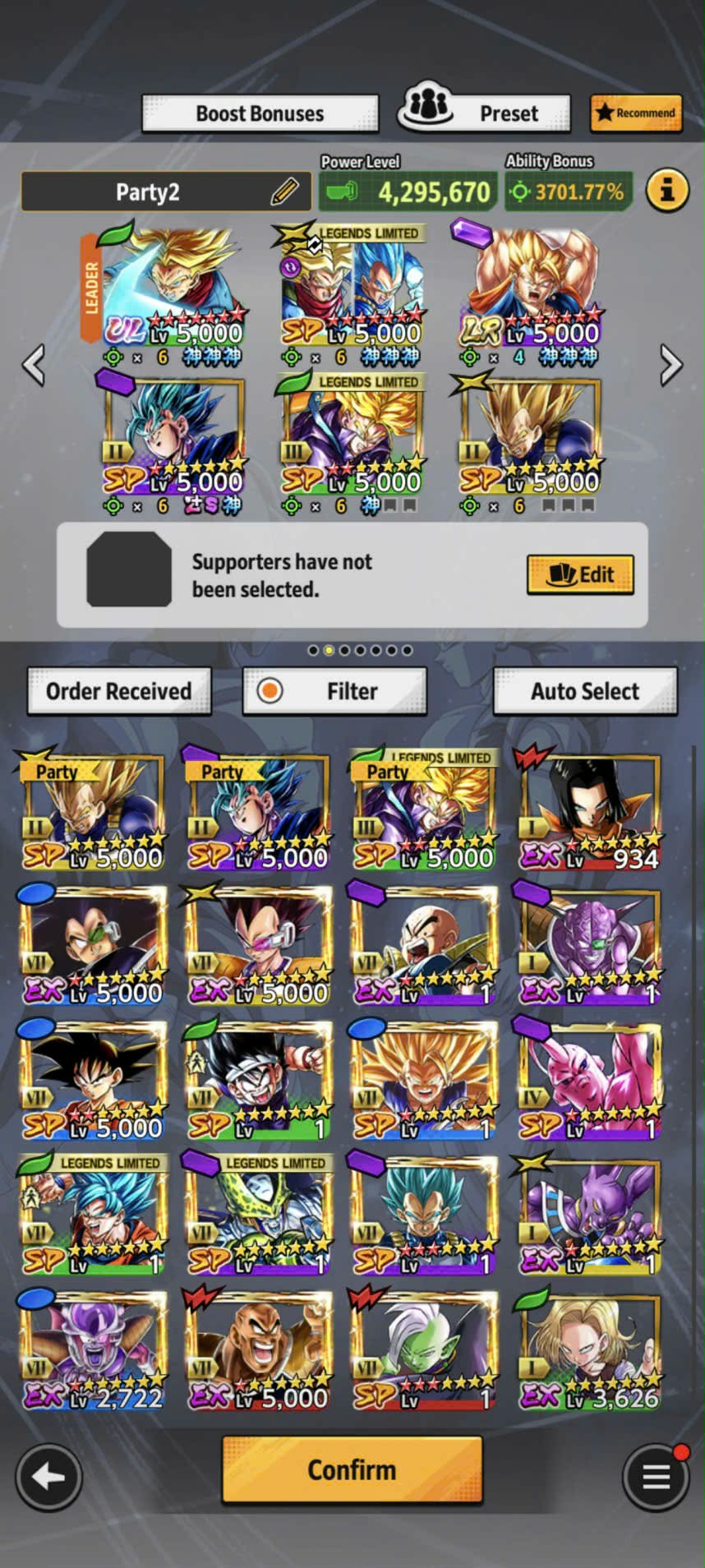Image resolution: width=705 pixels, height=1568 pixels.
Task: Go to the next party with right arrow
Action: pos(670,365)
